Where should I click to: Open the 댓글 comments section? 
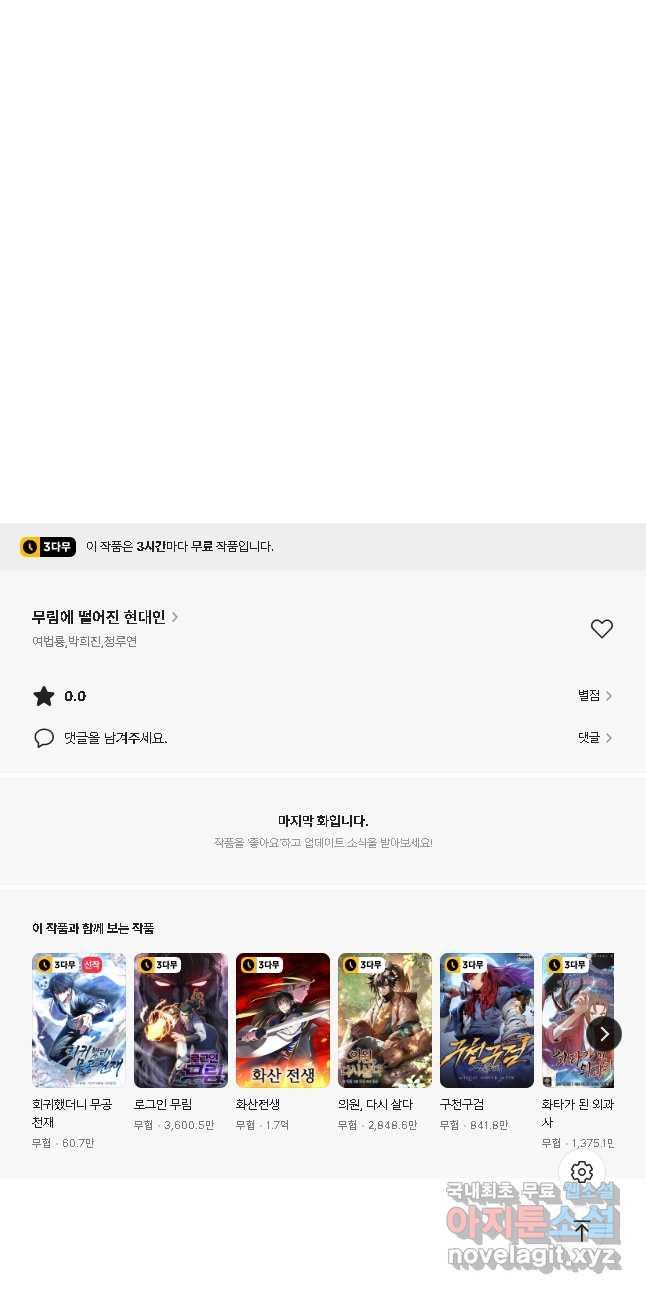(594, 738)
